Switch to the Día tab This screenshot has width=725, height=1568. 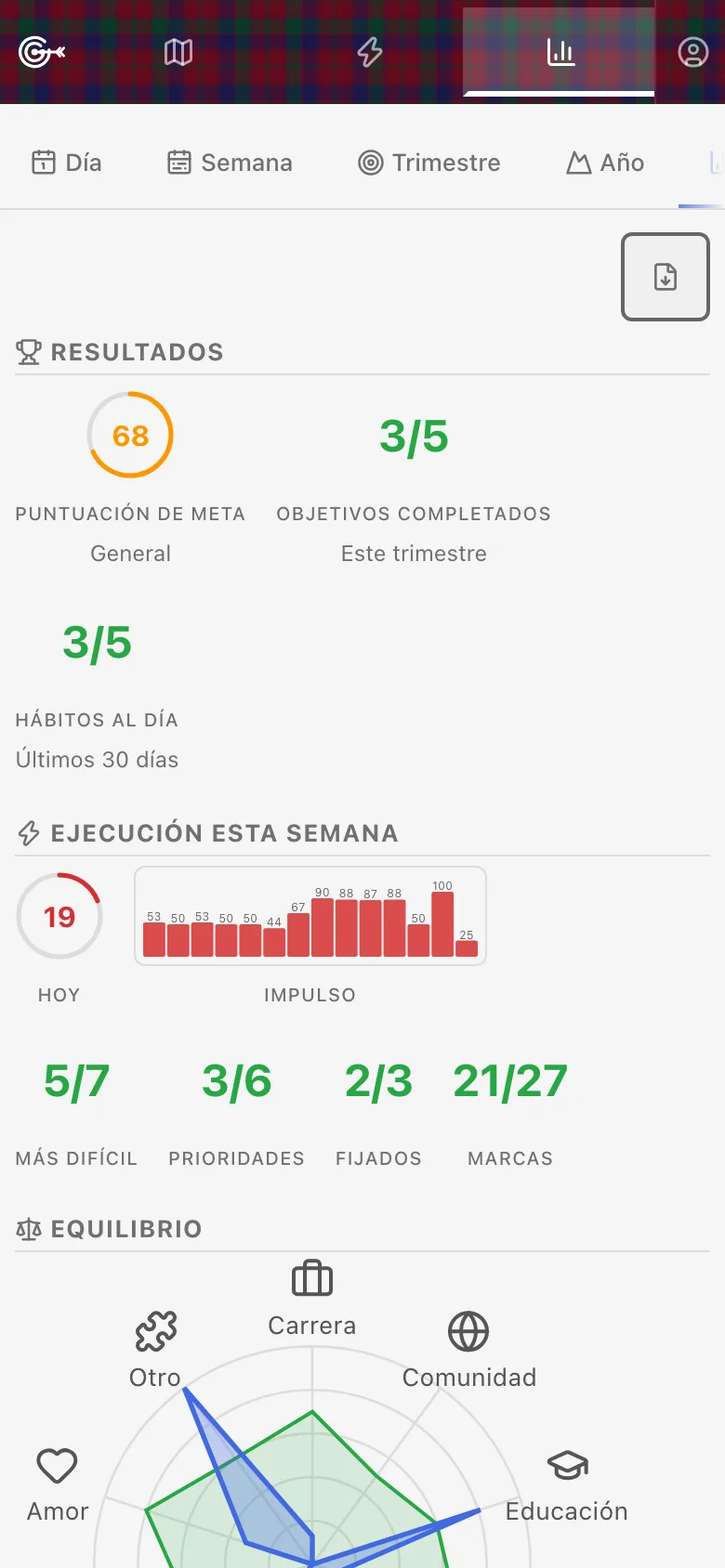pyautogui.click(x=67, y=163)
